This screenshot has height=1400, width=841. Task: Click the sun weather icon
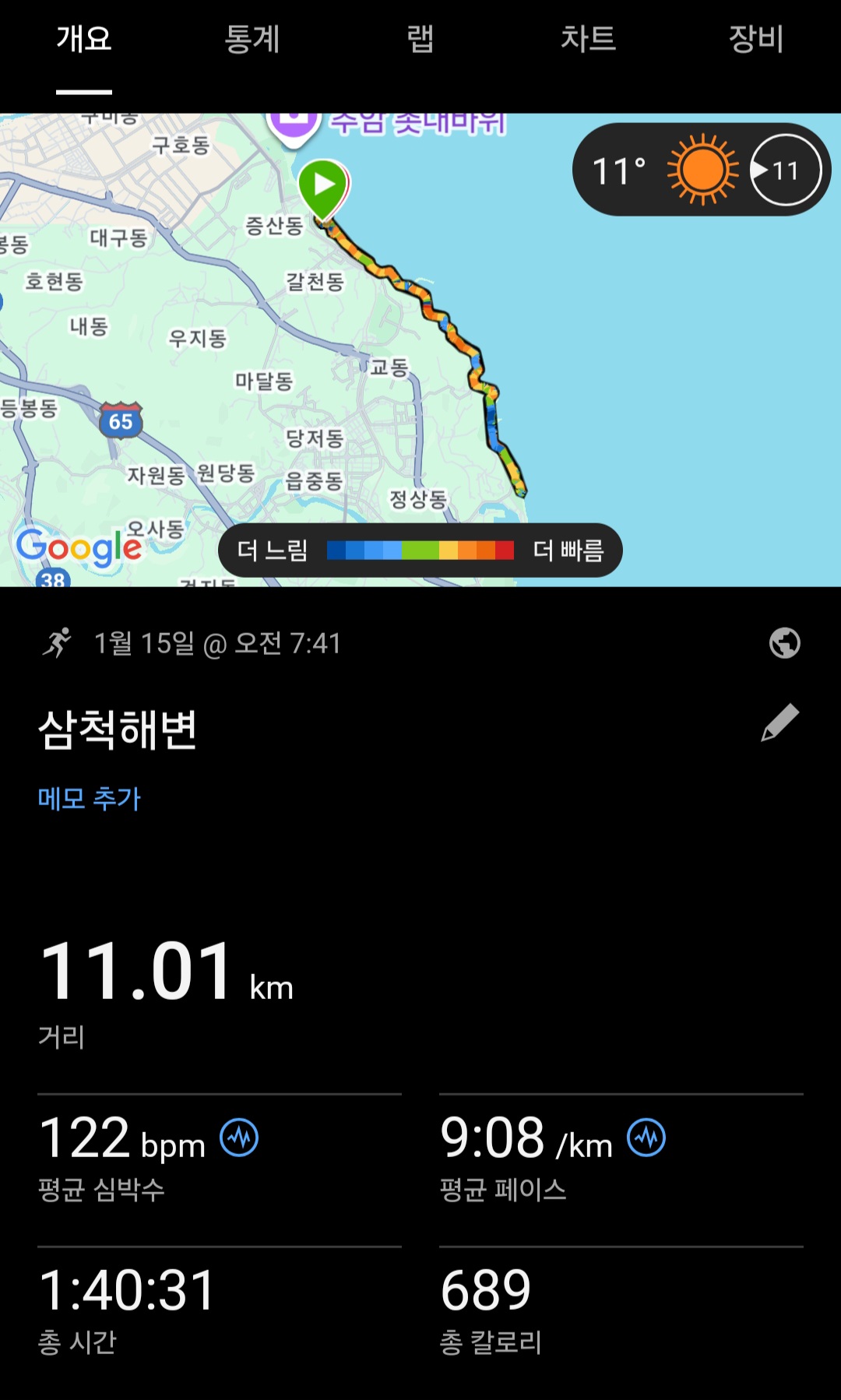(702, 167)
